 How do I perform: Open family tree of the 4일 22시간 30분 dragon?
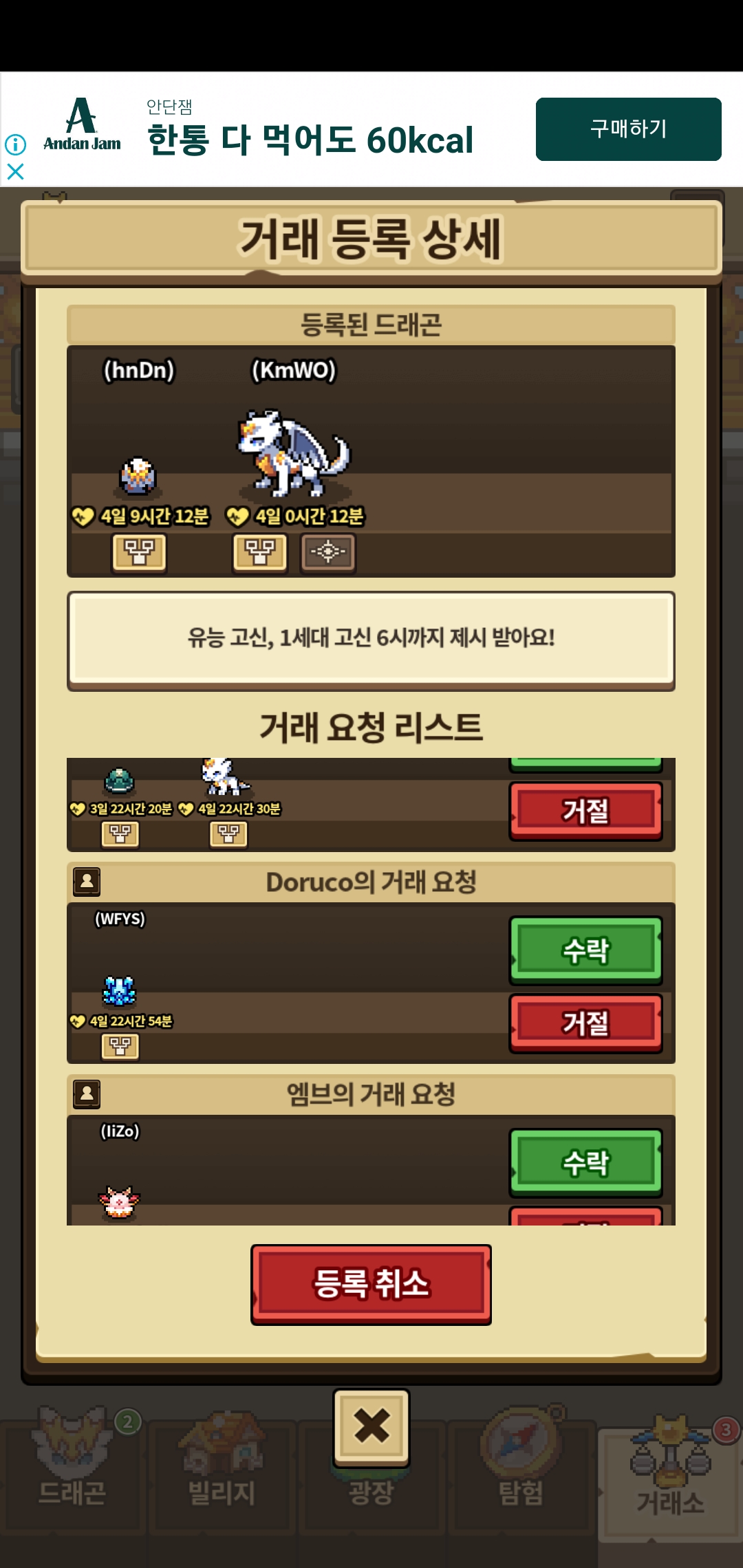[228, 834]
